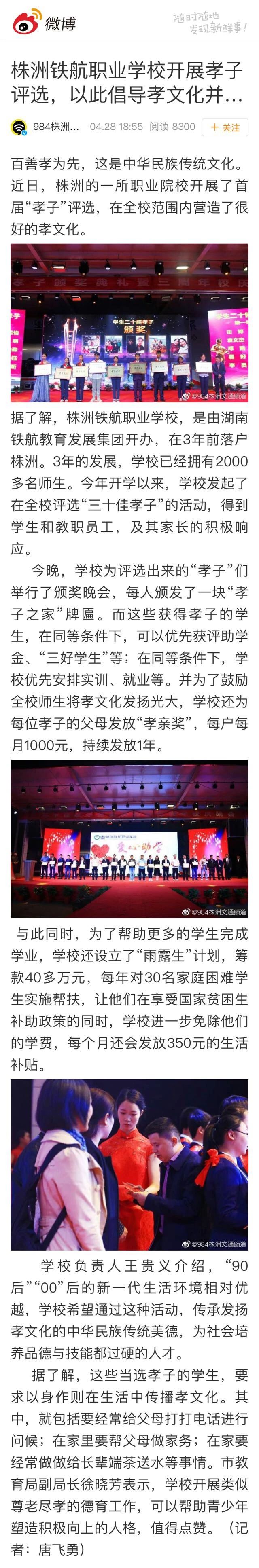
Task: Open the 二十佳孝子 award ceremony photo
Action: 129,323
